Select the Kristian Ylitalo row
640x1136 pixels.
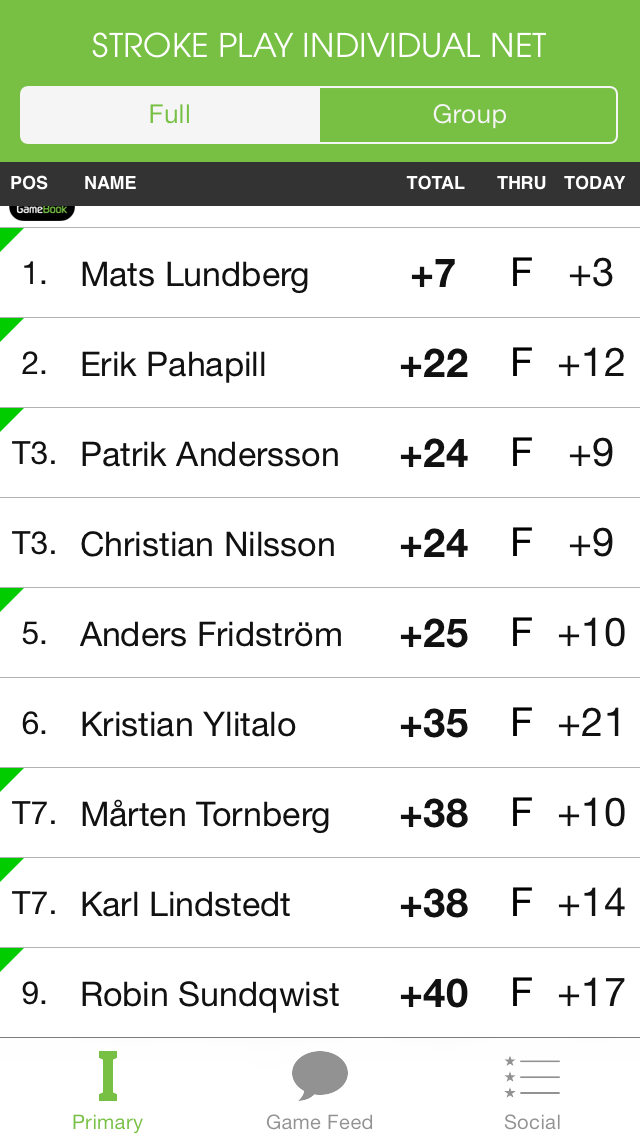pos(320,723)
